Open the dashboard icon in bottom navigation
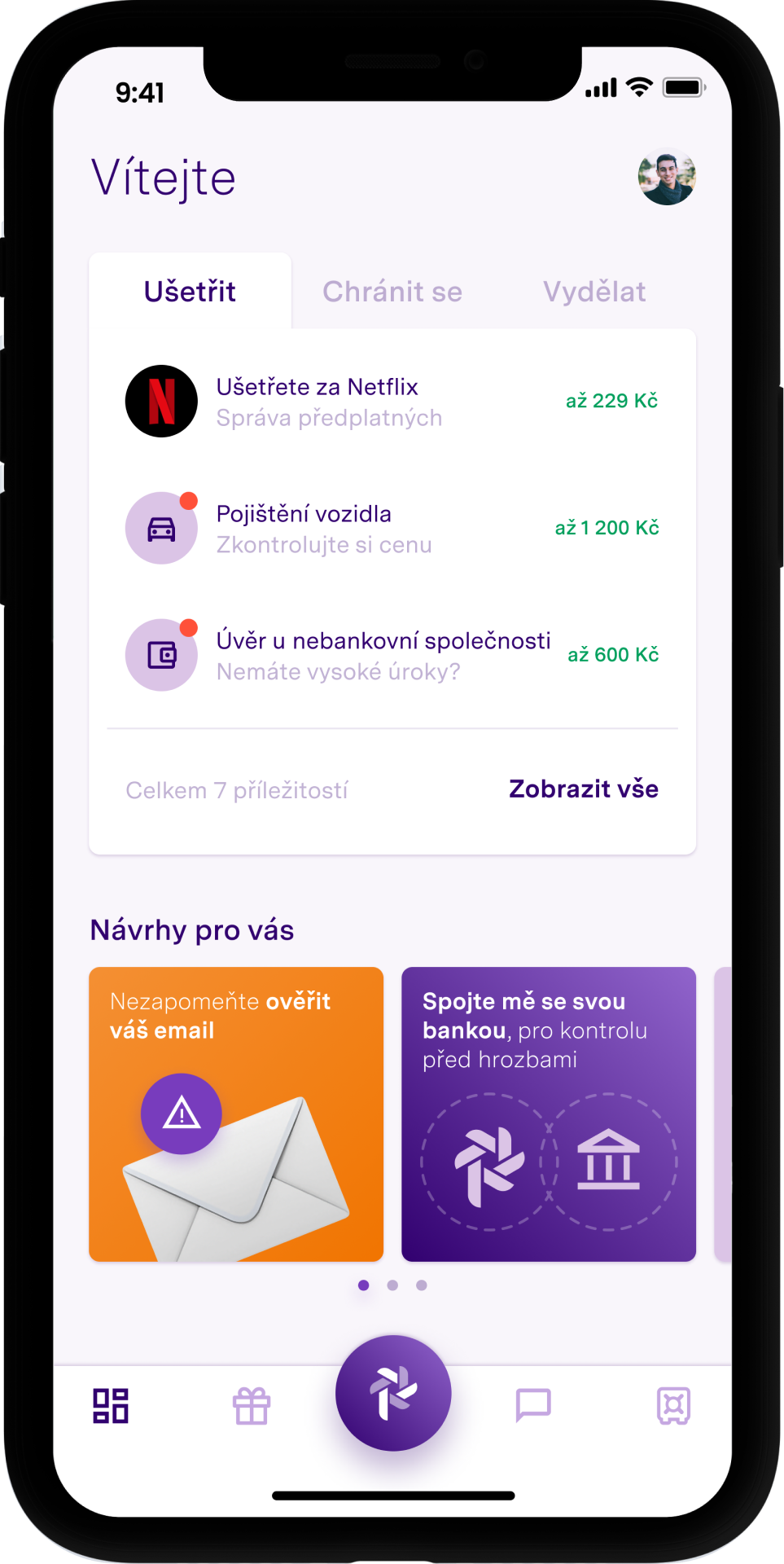 [111, 1406]
